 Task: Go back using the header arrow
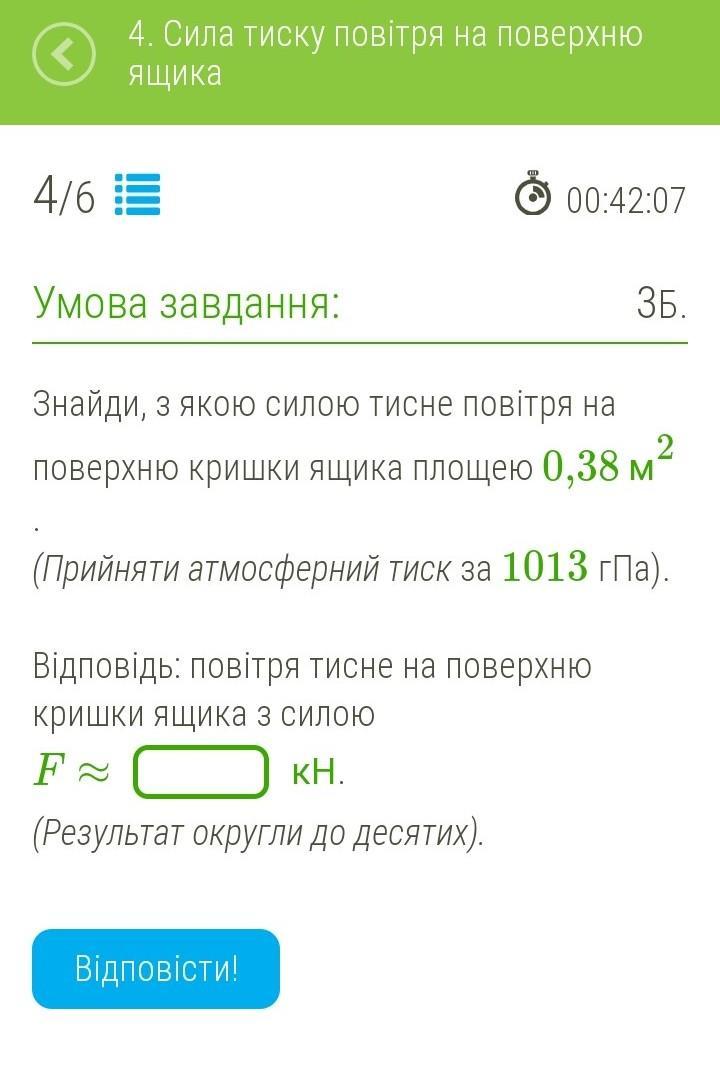pos(63,55)
